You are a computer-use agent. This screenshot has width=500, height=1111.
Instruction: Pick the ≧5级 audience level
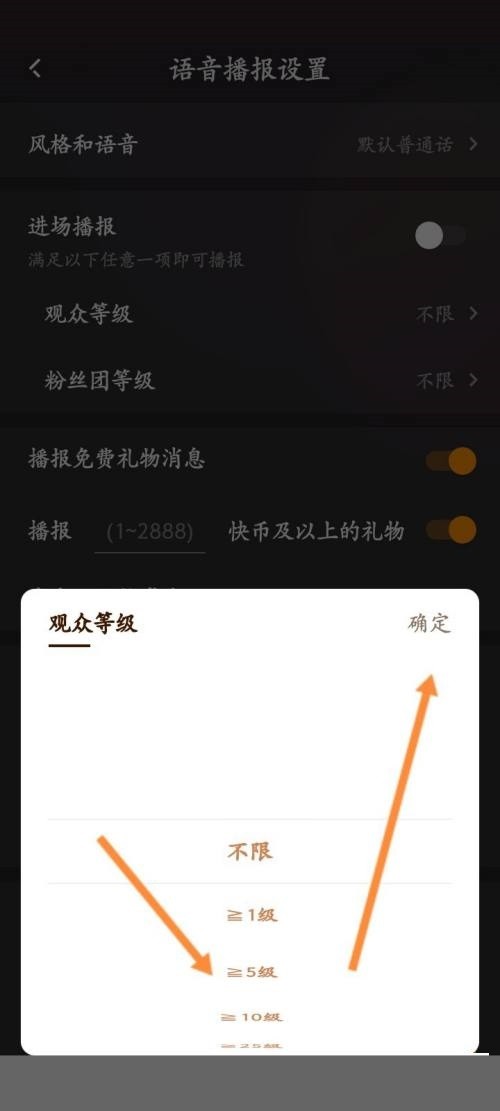251,971
